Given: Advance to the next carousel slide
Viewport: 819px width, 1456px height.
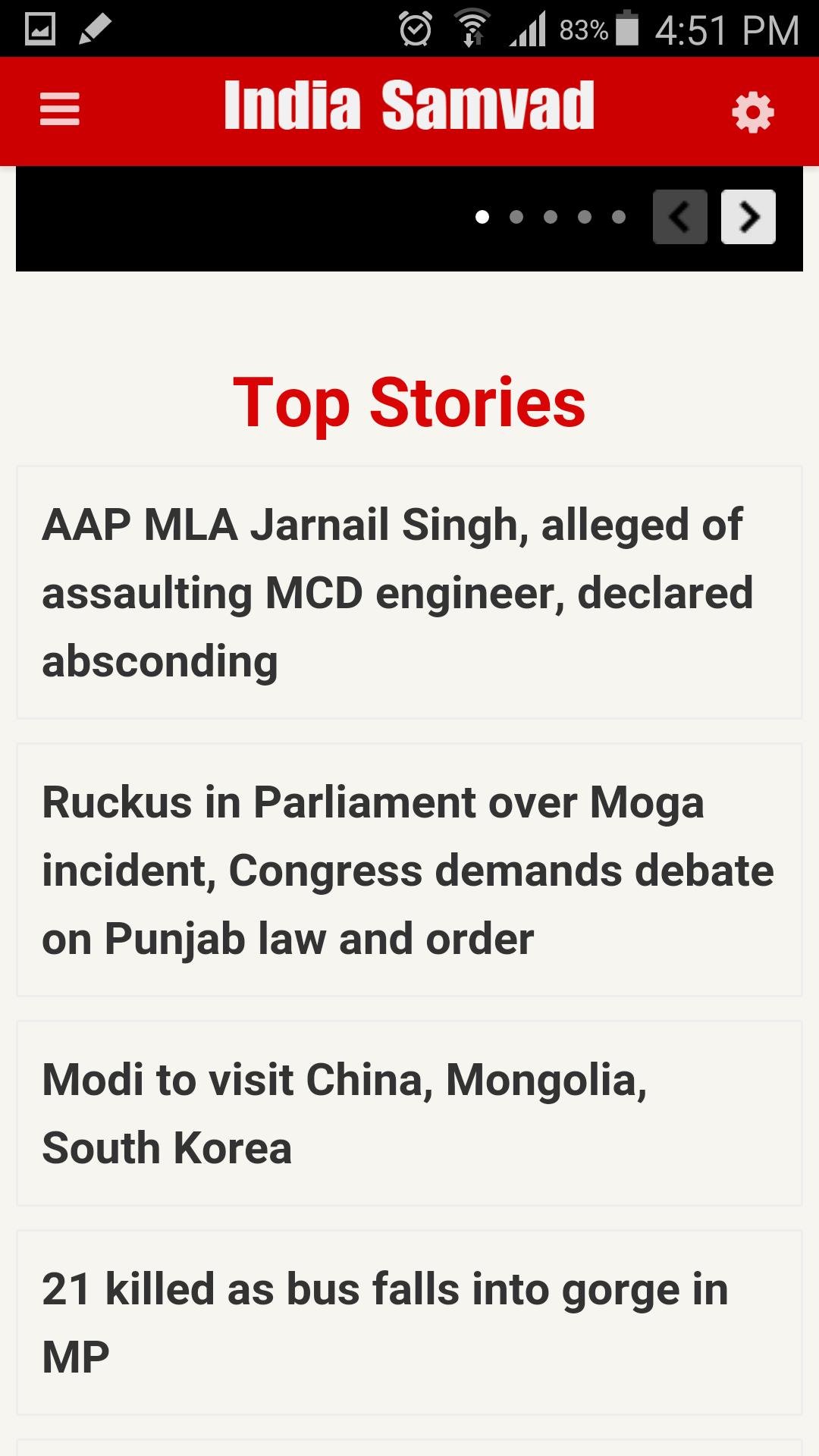Looking at the screenshot, I should (x=748, y=217).
